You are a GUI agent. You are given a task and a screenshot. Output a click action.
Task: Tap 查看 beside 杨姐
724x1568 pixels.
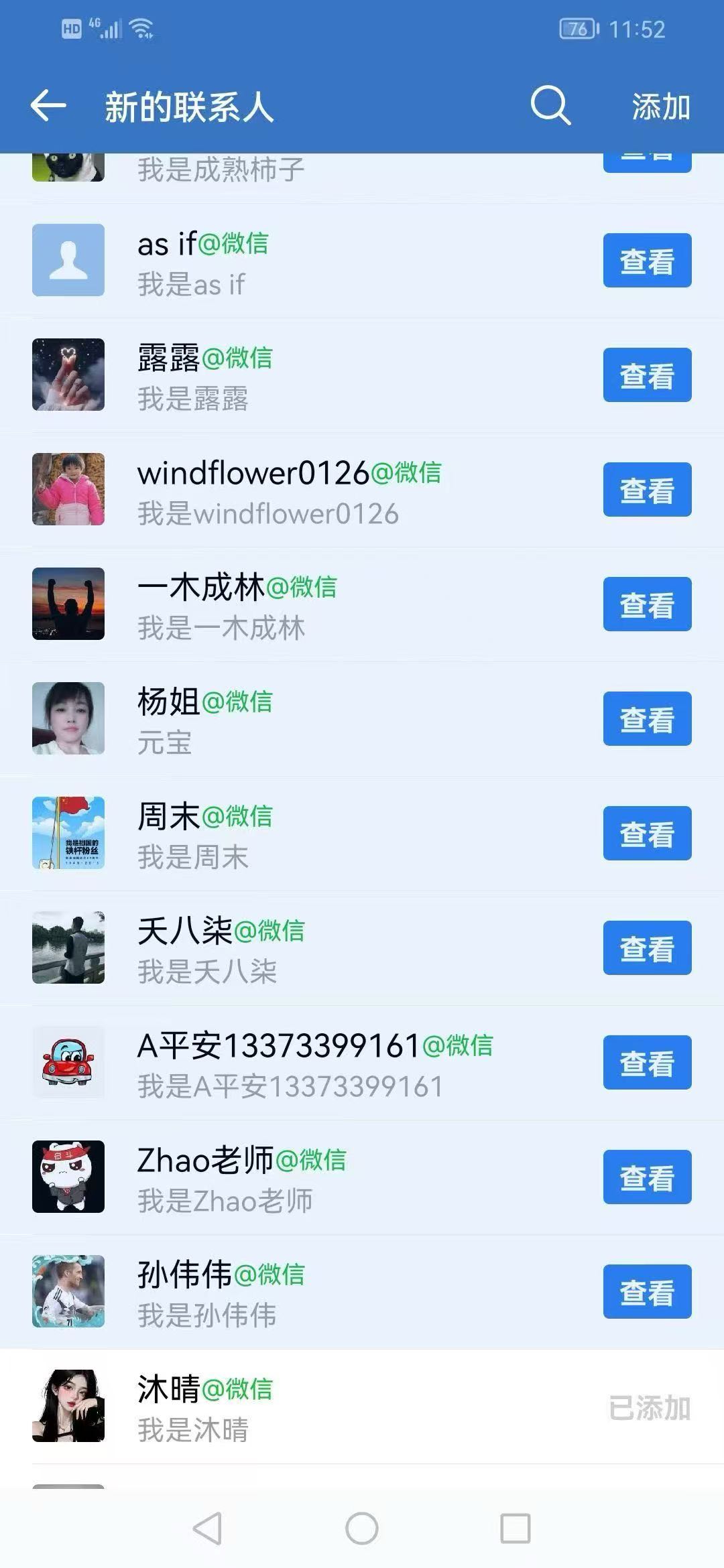coord(647,719)
